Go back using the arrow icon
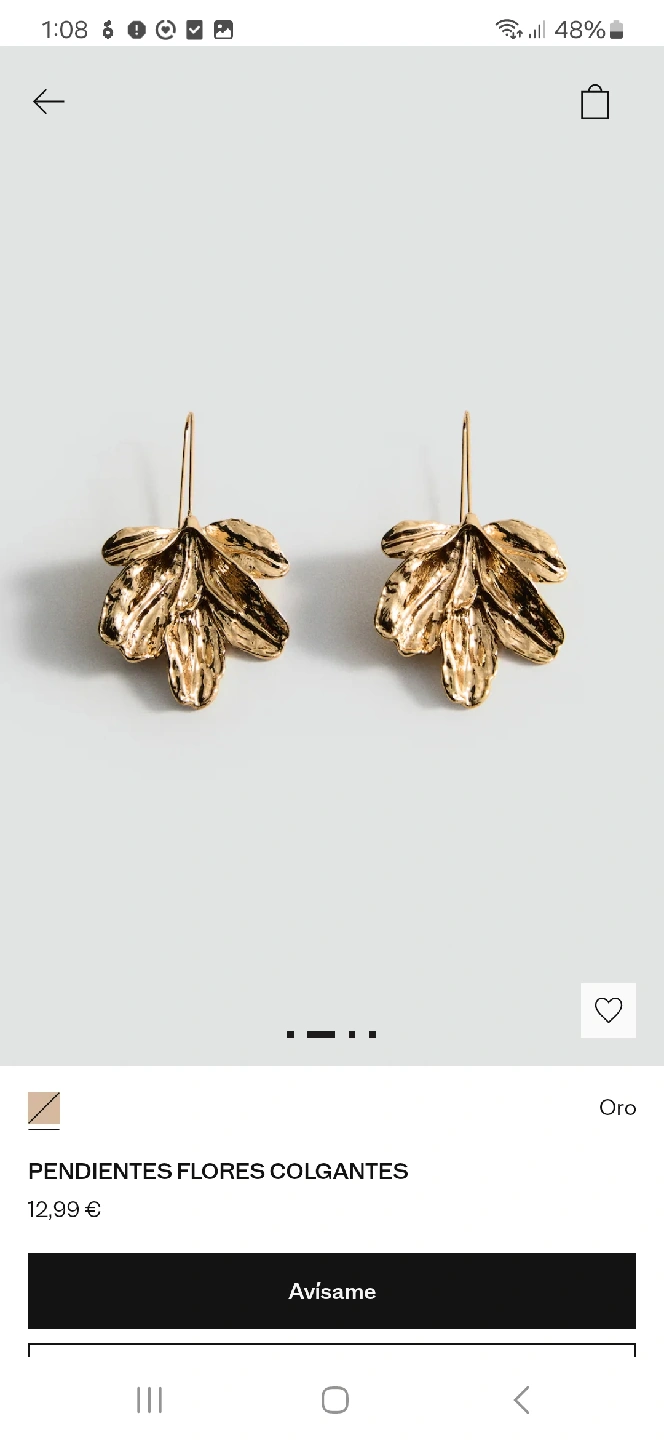Viewport: 664px width, 1440px height. tap(48, 101)
